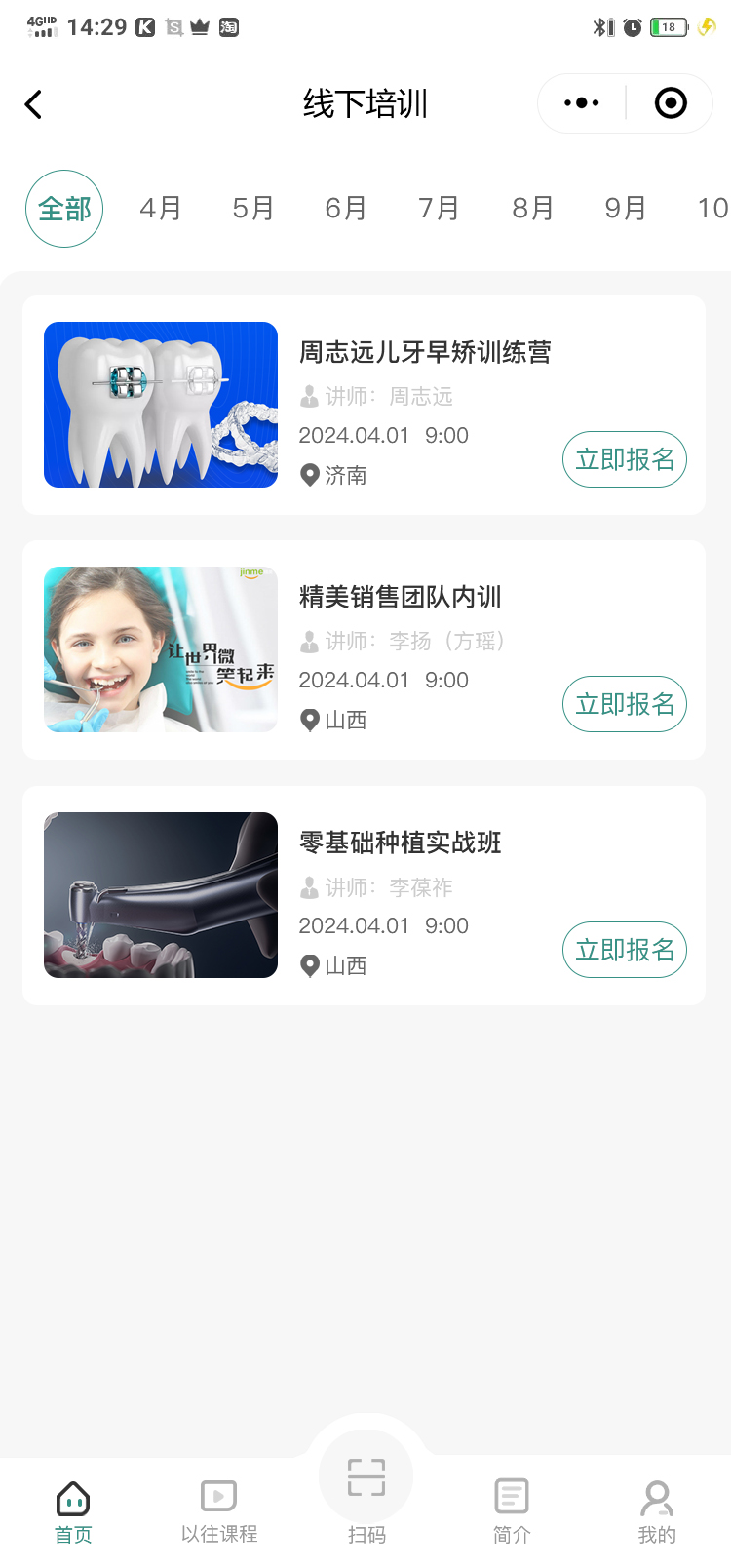The width and height of the screenshot is (731, 1568).
Task: Launch the 扫码 scanner
Action: 366,1492
